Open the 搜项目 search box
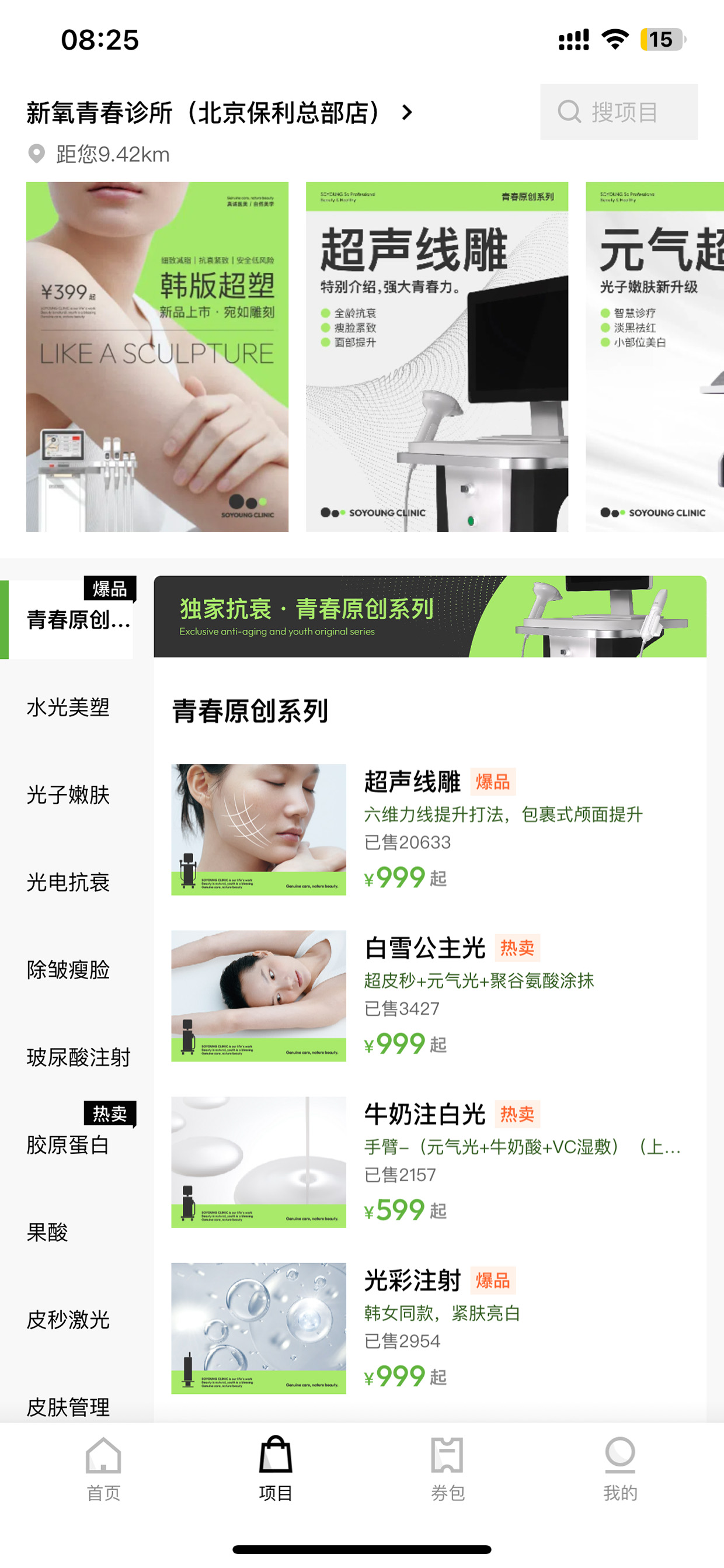Screen dimensions: 724x1568 point(618,112)
